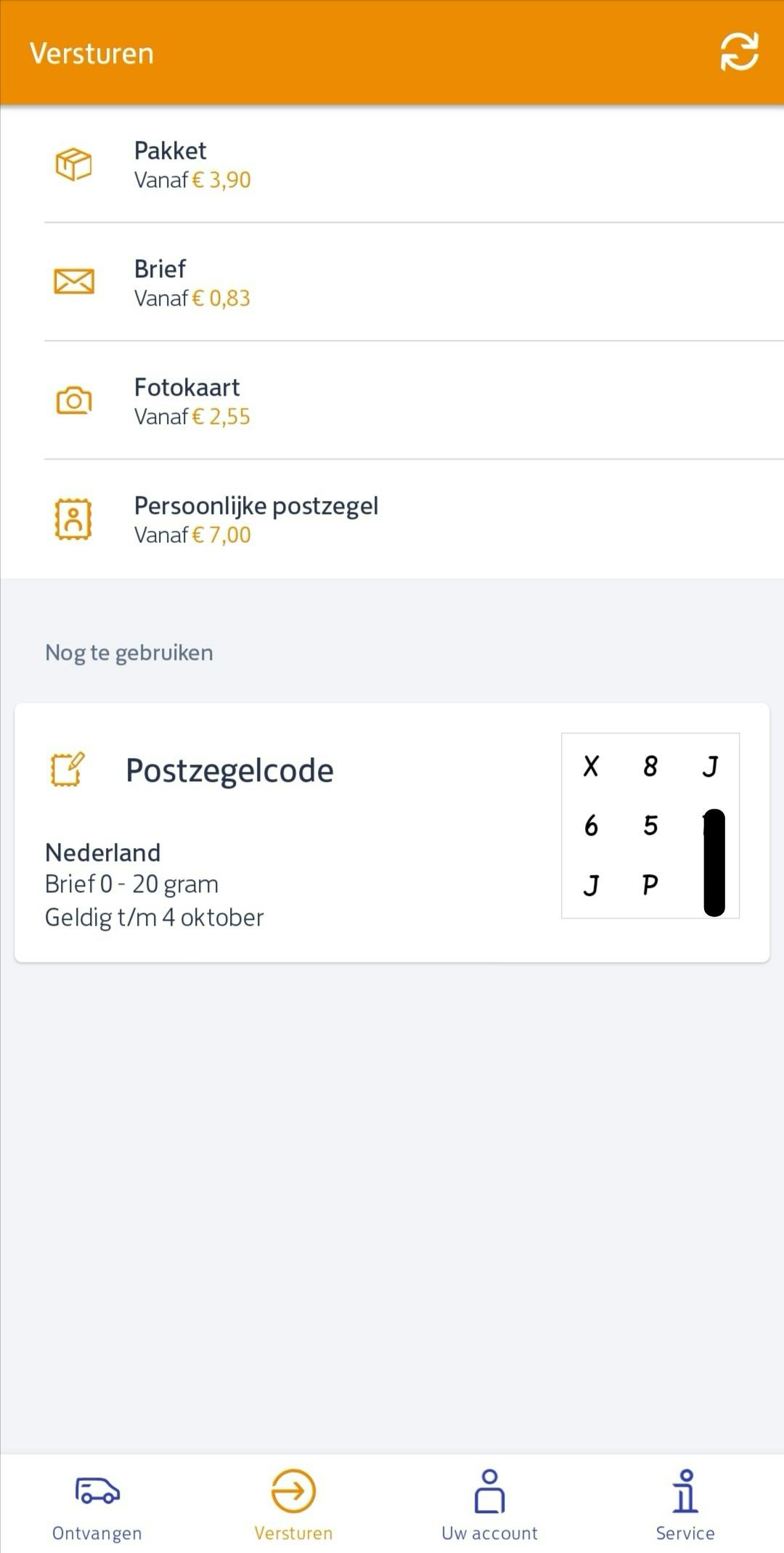The height and width of the screenshot is (1553, 784).
Task: Switch to the Ontvangen tab
Action: (x=97, y=1504)
